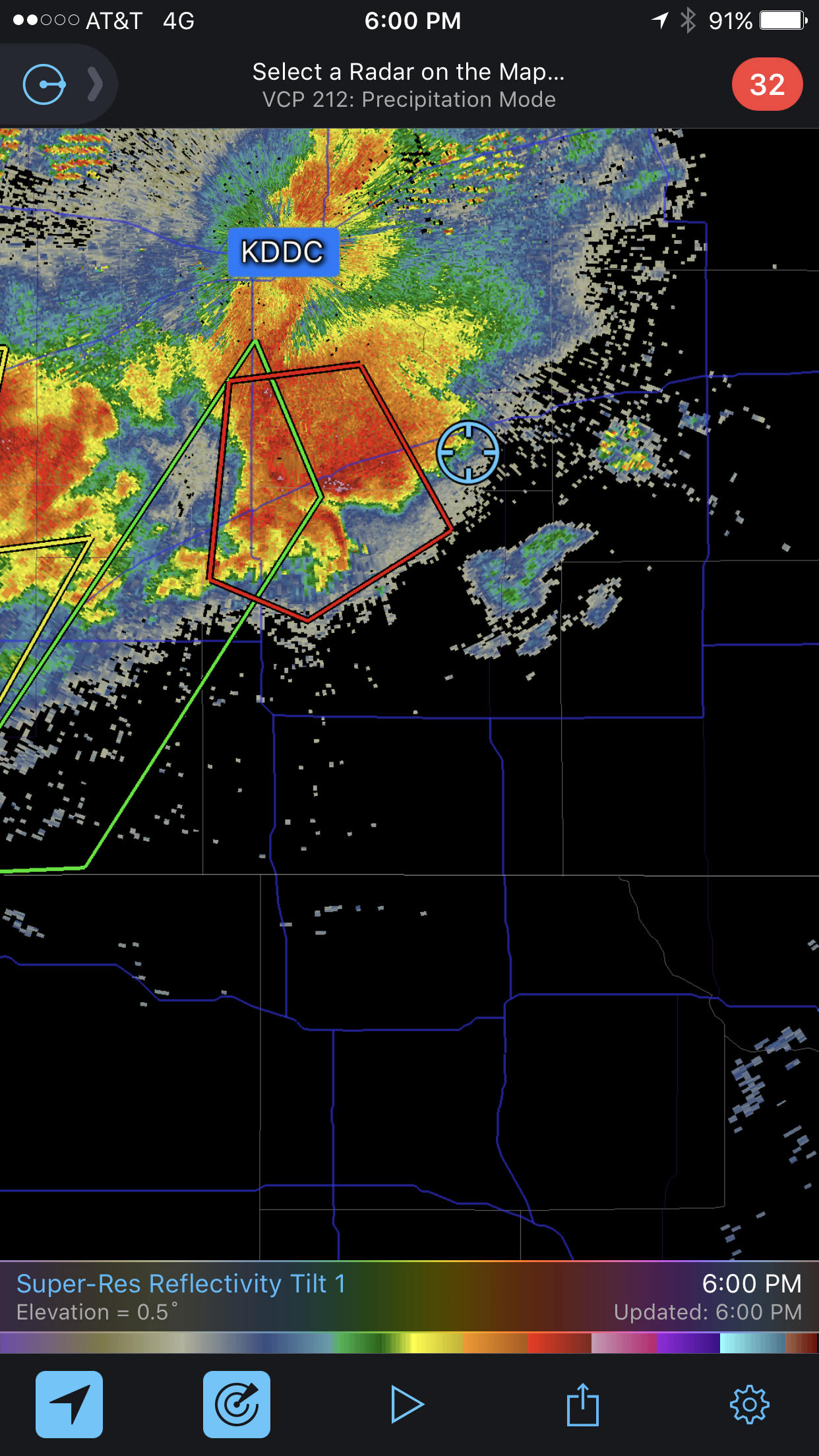Open the radar selector icon in header

coord(44,84)
